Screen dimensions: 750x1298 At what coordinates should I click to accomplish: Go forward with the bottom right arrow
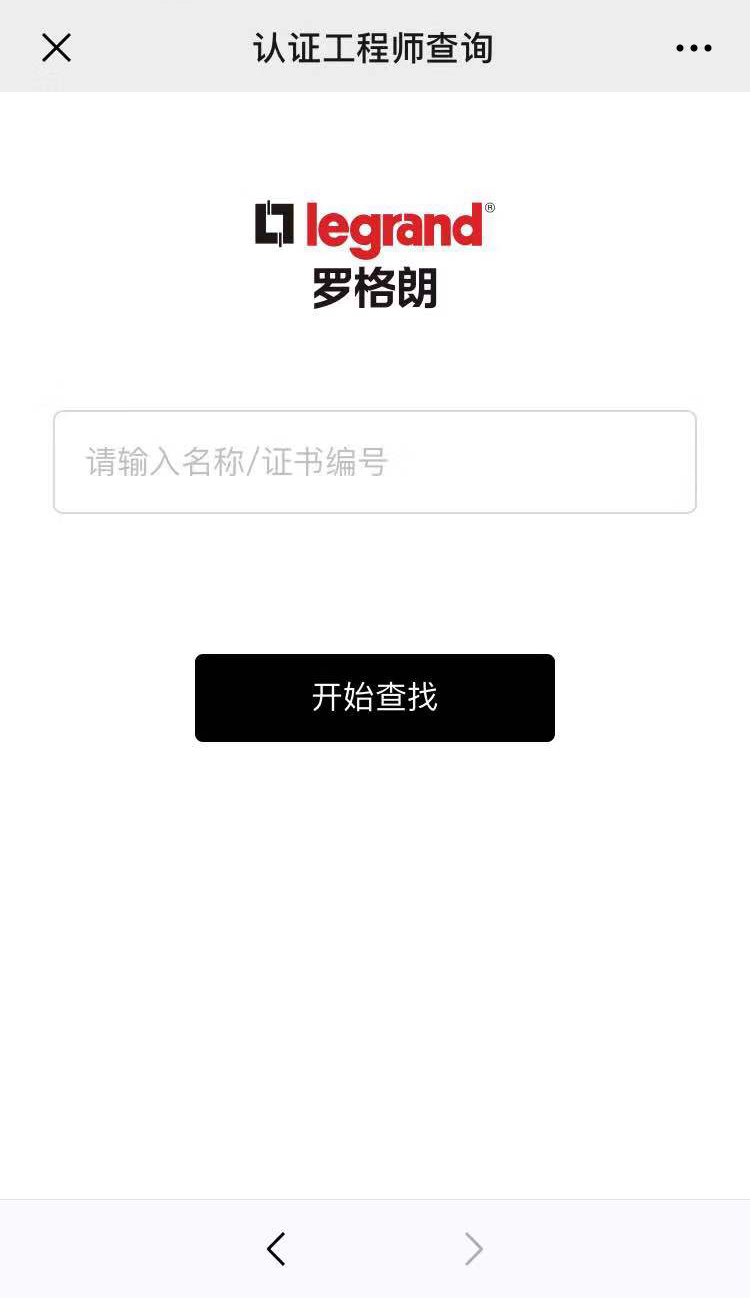click(474, 1249)
